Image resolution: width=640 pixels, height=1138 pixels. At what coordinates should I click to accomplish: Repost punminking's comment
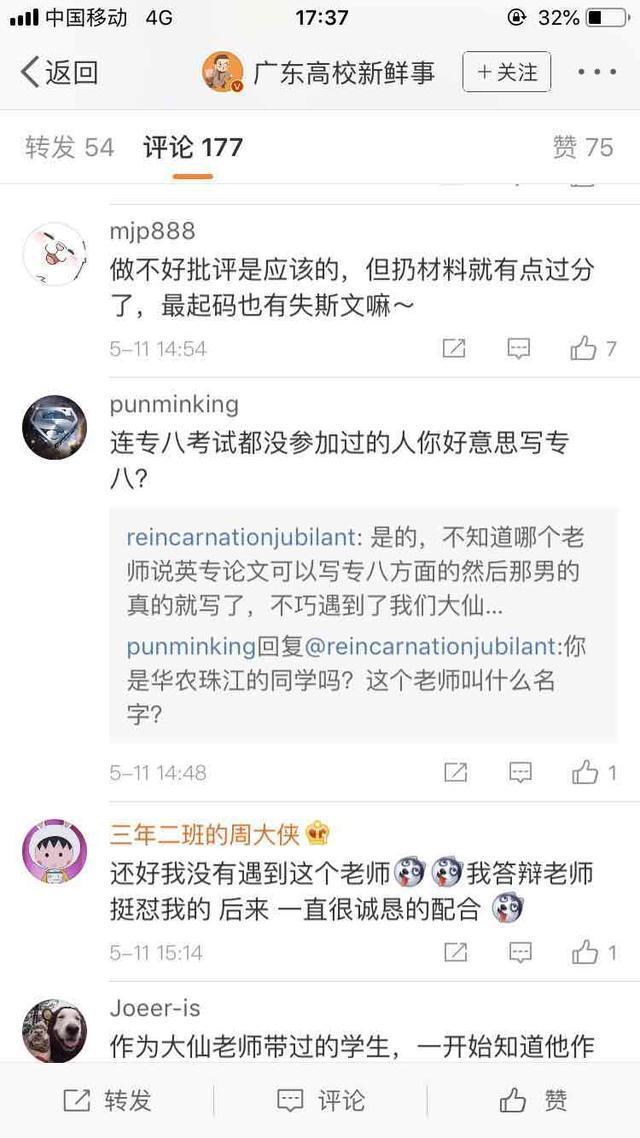pos(455,772)
